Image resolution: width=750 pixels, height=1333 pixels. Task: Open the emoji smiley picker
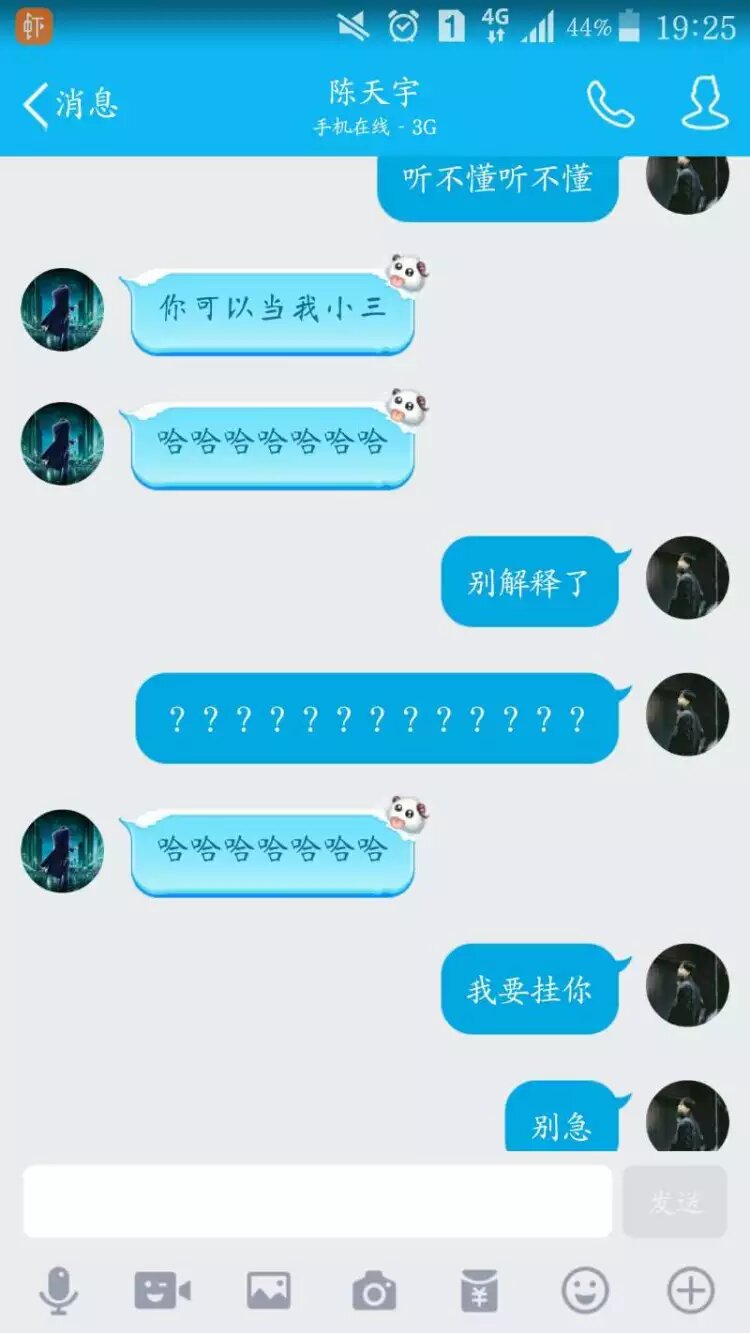(x=585, y=1290)
